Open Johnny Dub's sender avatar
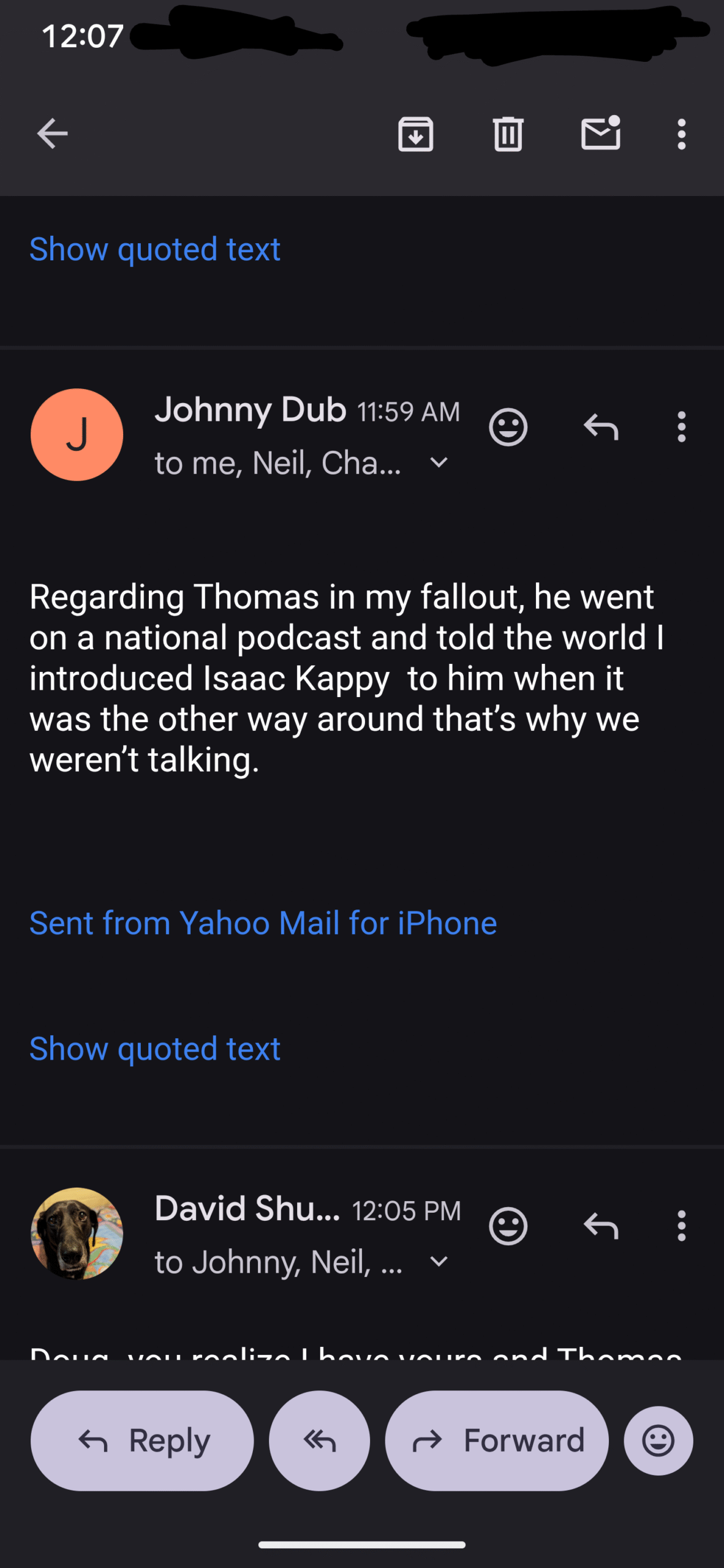This screenshot has width=724, height=1568. coord(77,434)
